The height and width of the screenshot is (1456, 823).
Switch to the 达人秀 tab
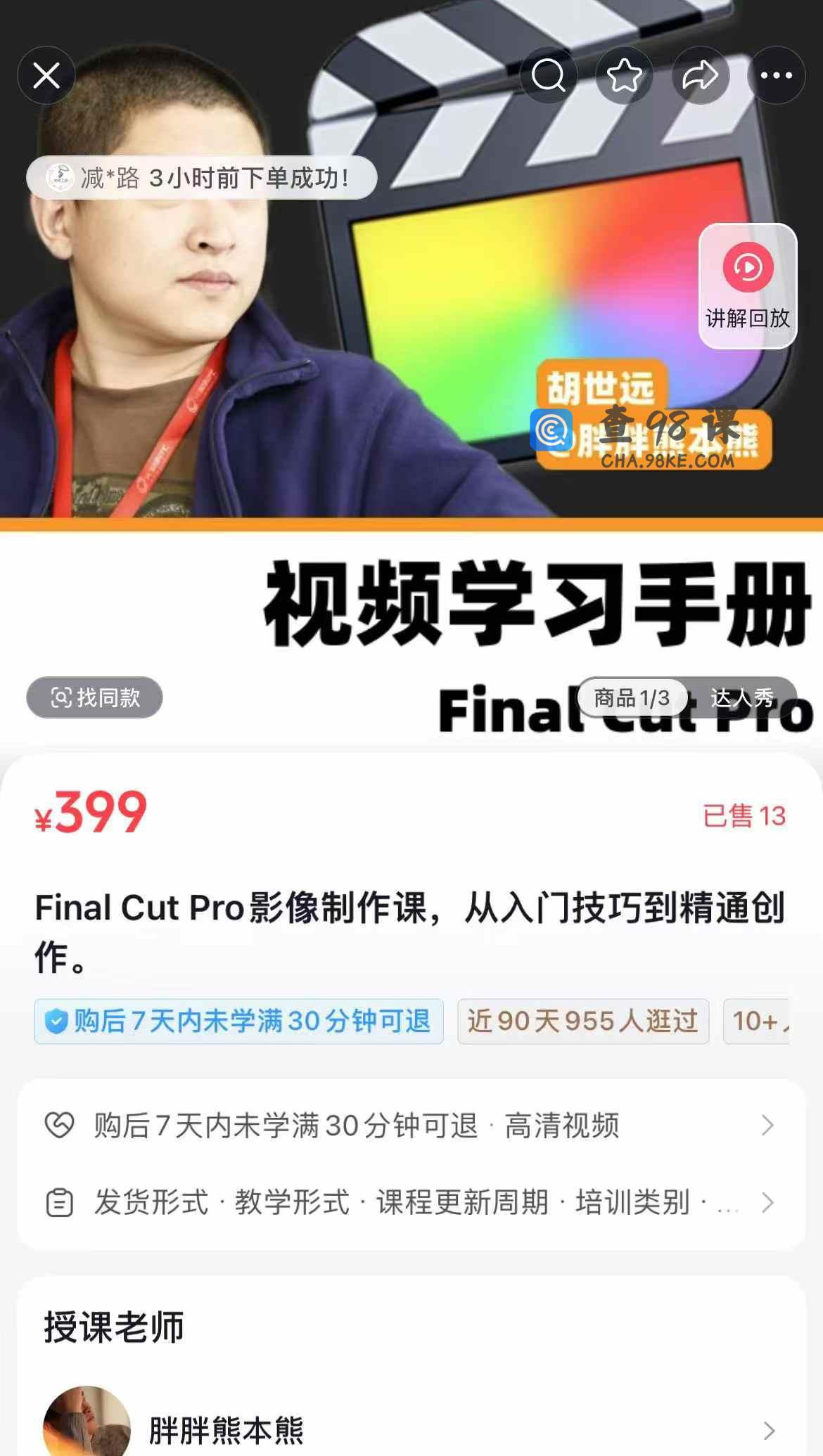click(x=741, y=697)
